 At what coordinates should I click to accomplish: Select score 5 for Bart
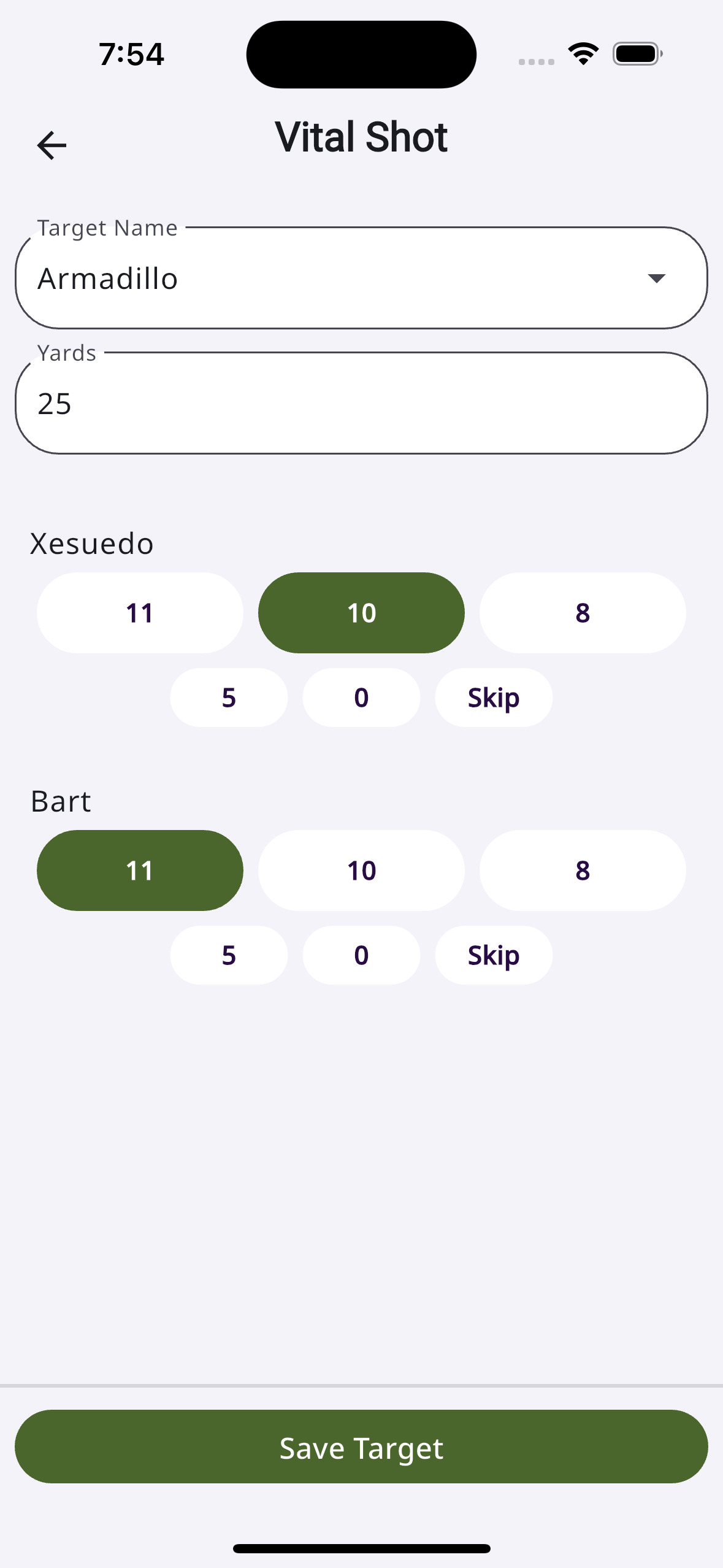point(228,955)
